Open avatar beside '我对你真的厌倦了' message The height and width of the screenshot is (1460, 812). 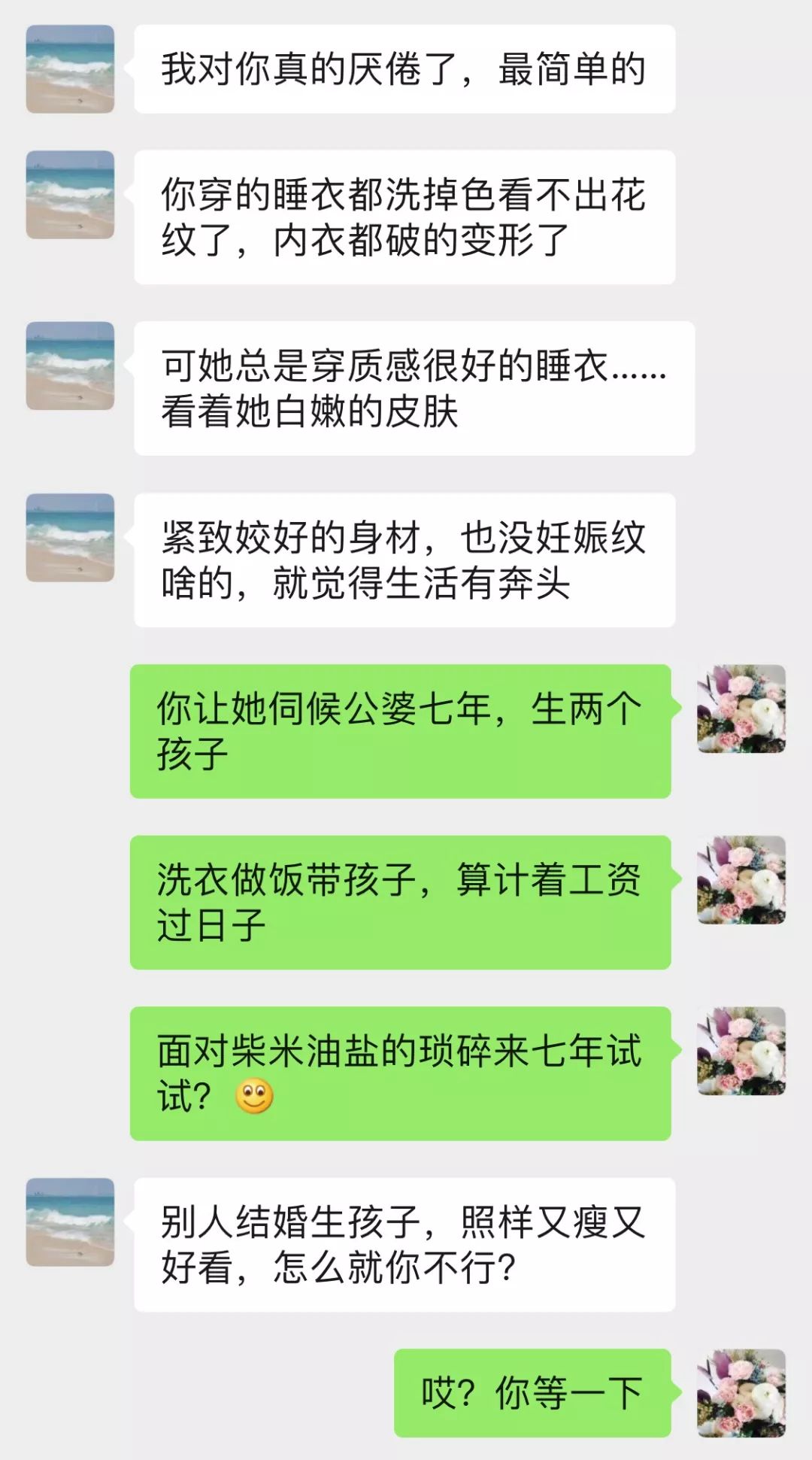70,69
